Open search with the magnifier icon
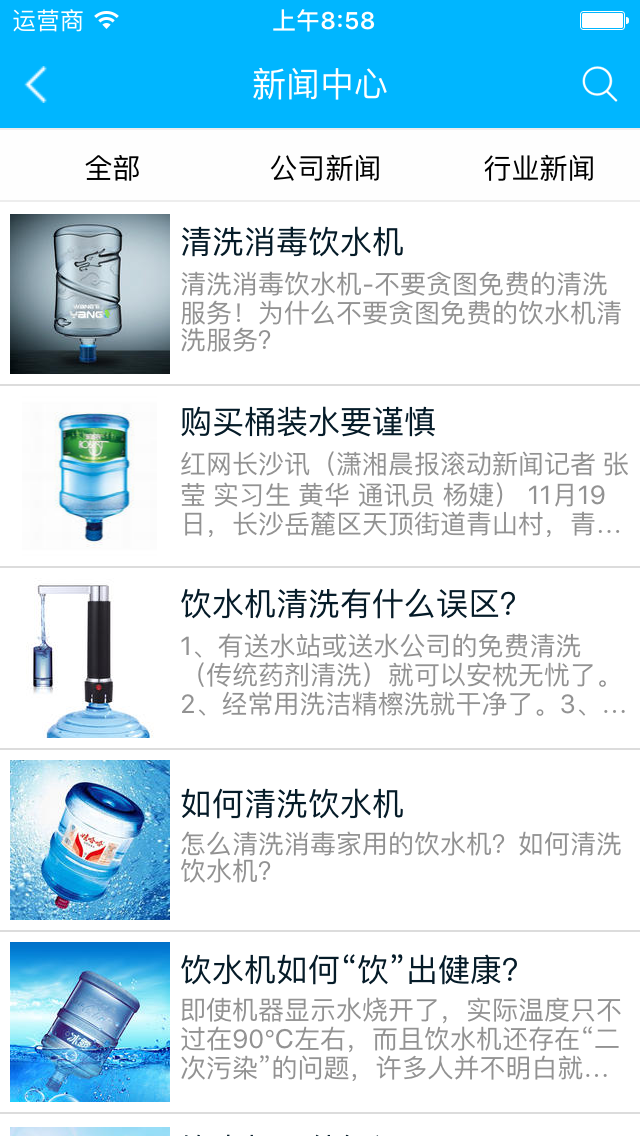 tap(599, 85)
